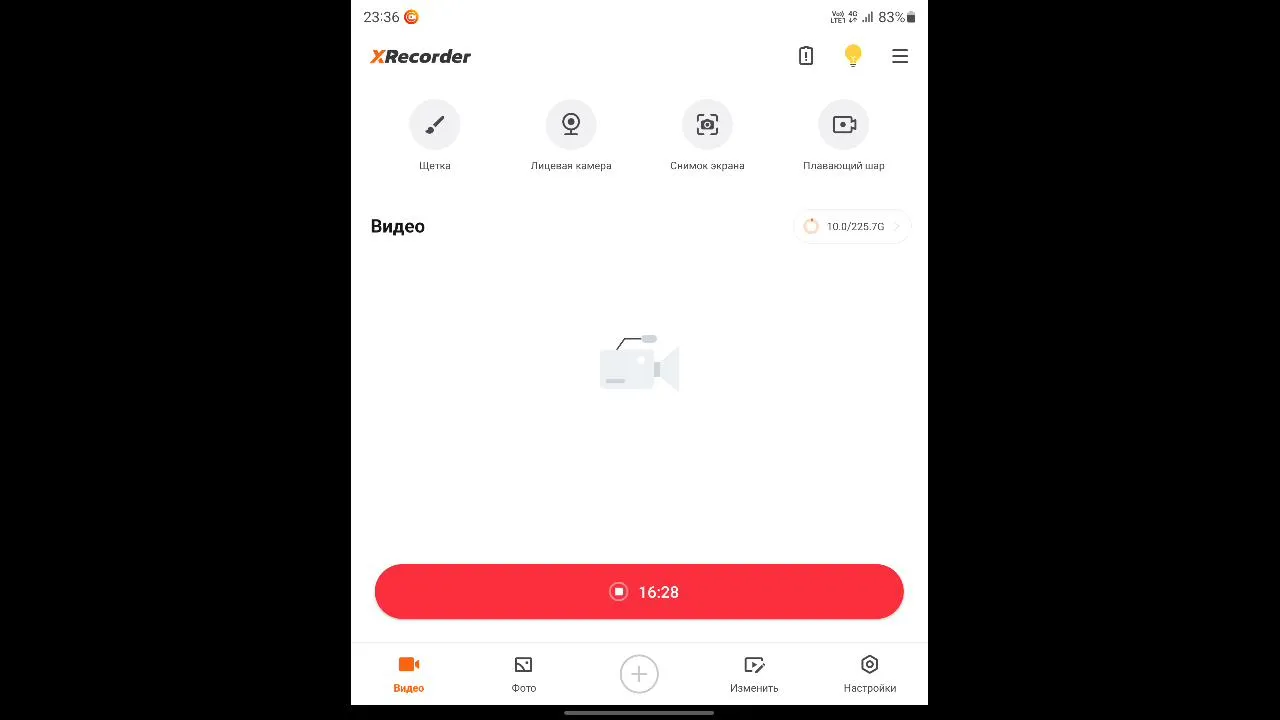Take a Снимок экрана
1280x720 pixels.
coord(707,125)
